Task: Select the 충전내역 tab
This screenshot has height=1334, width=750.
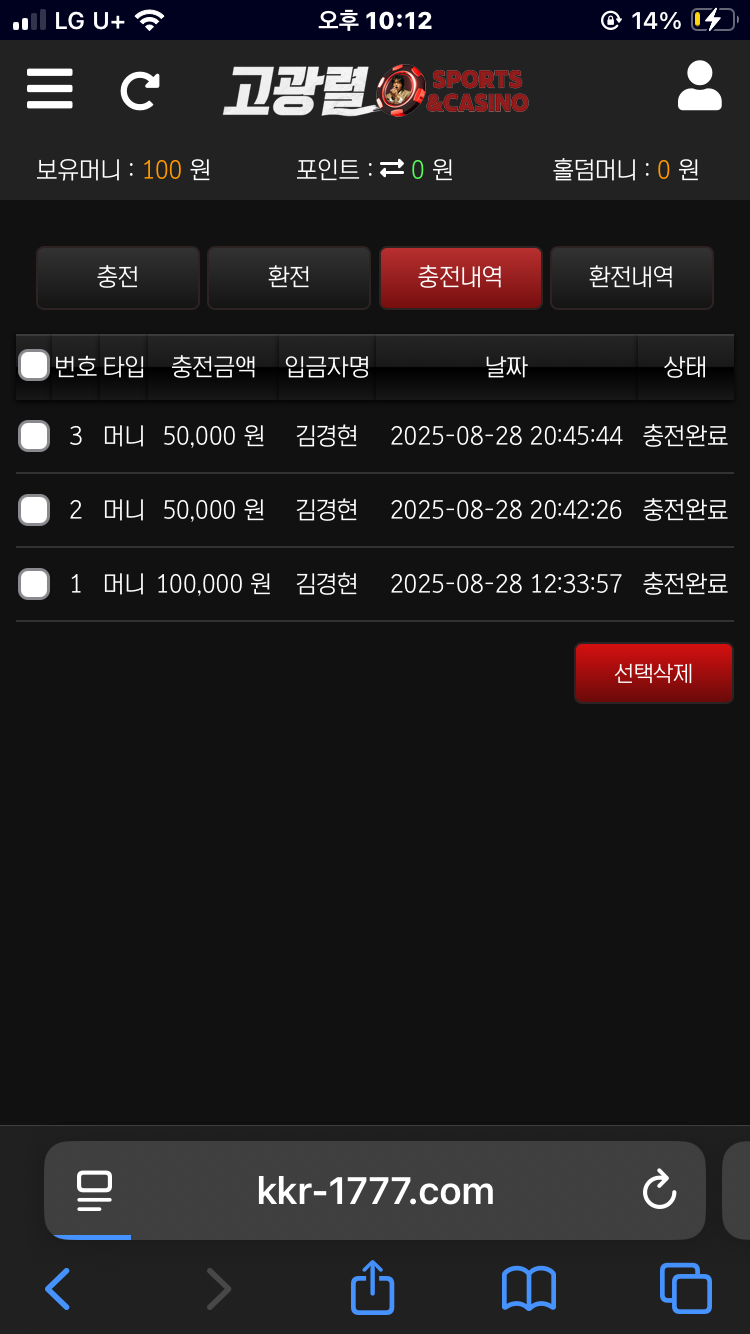Action: [460, 277]
